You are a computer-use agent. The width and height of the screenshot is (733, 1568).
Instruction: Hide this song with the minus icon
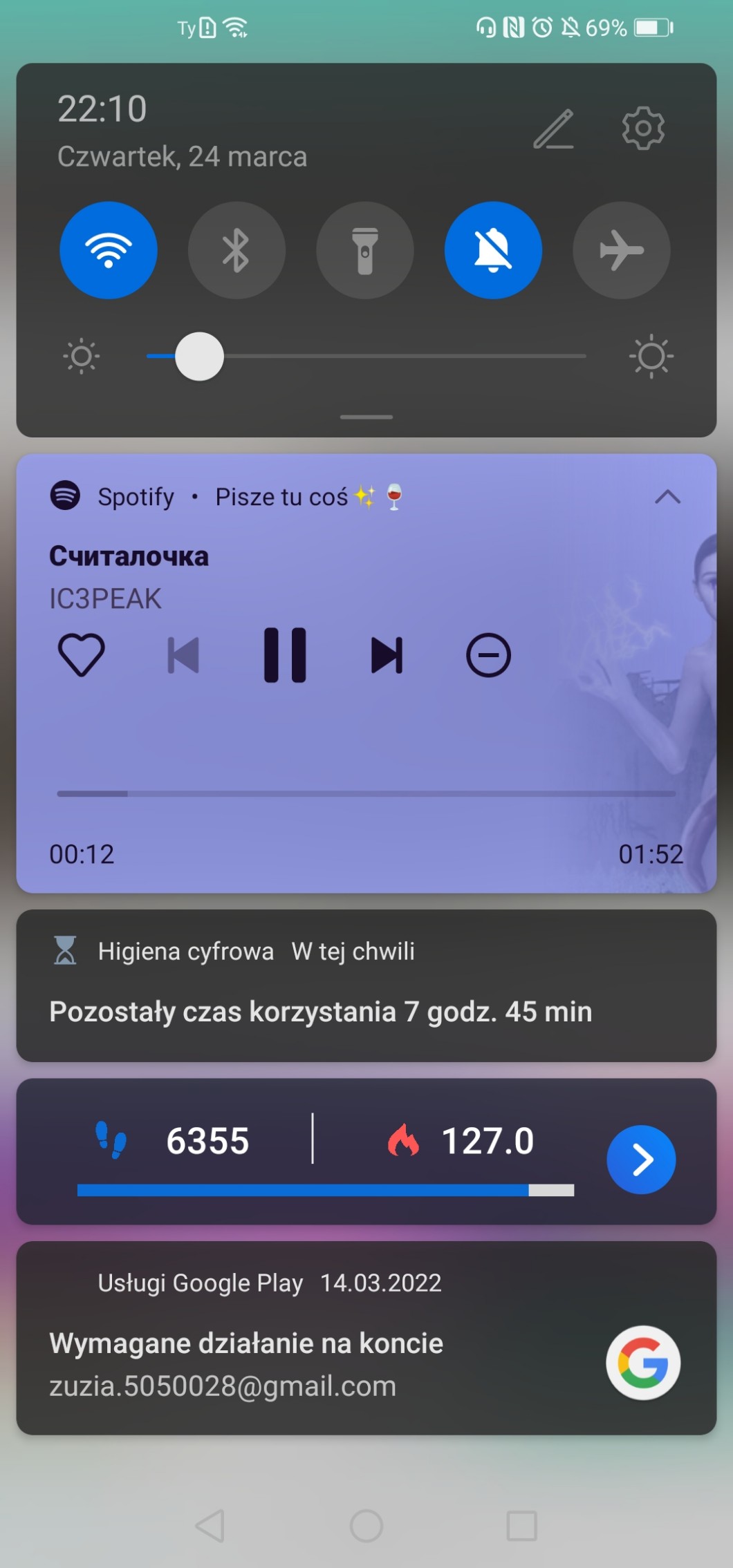coord(488,655)
